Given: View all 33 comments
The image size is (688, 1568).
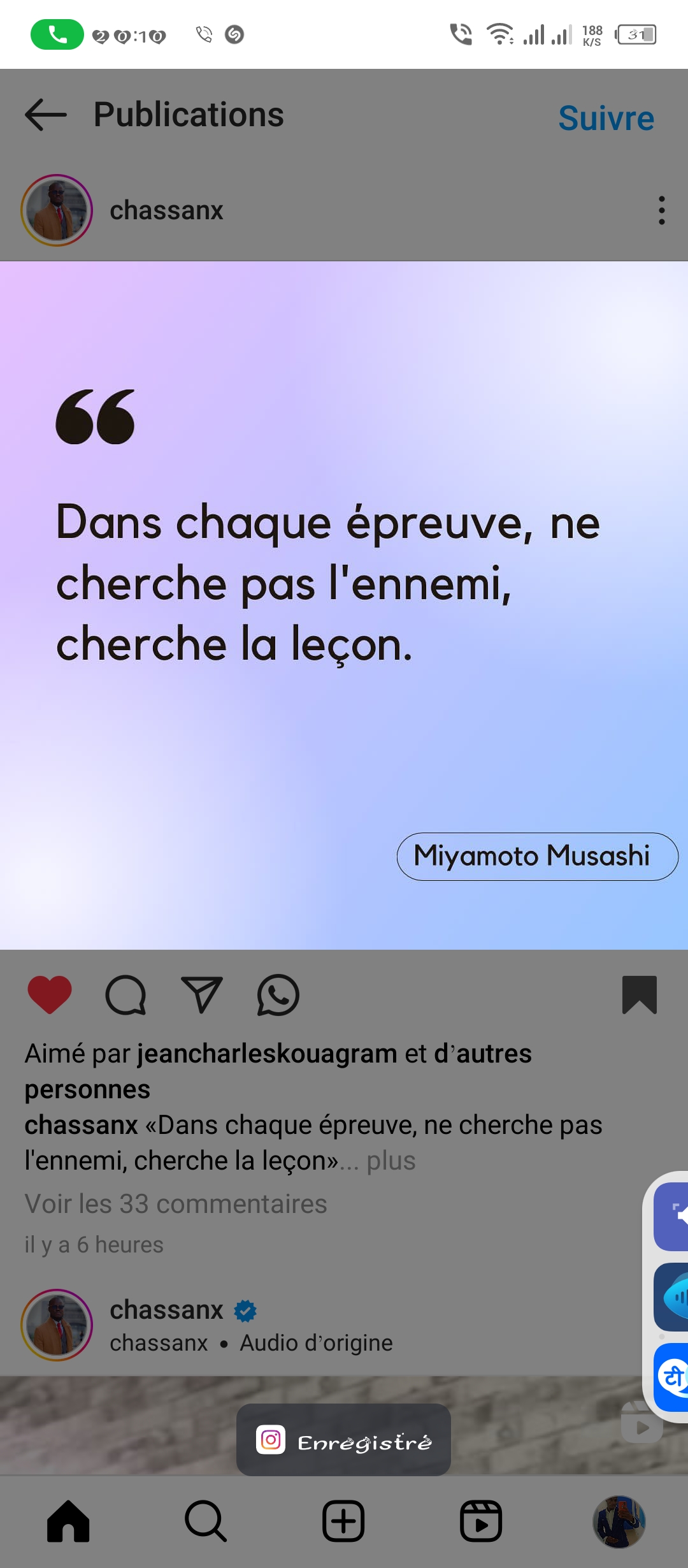Looking at the screenshot, I should point(176,1204).
